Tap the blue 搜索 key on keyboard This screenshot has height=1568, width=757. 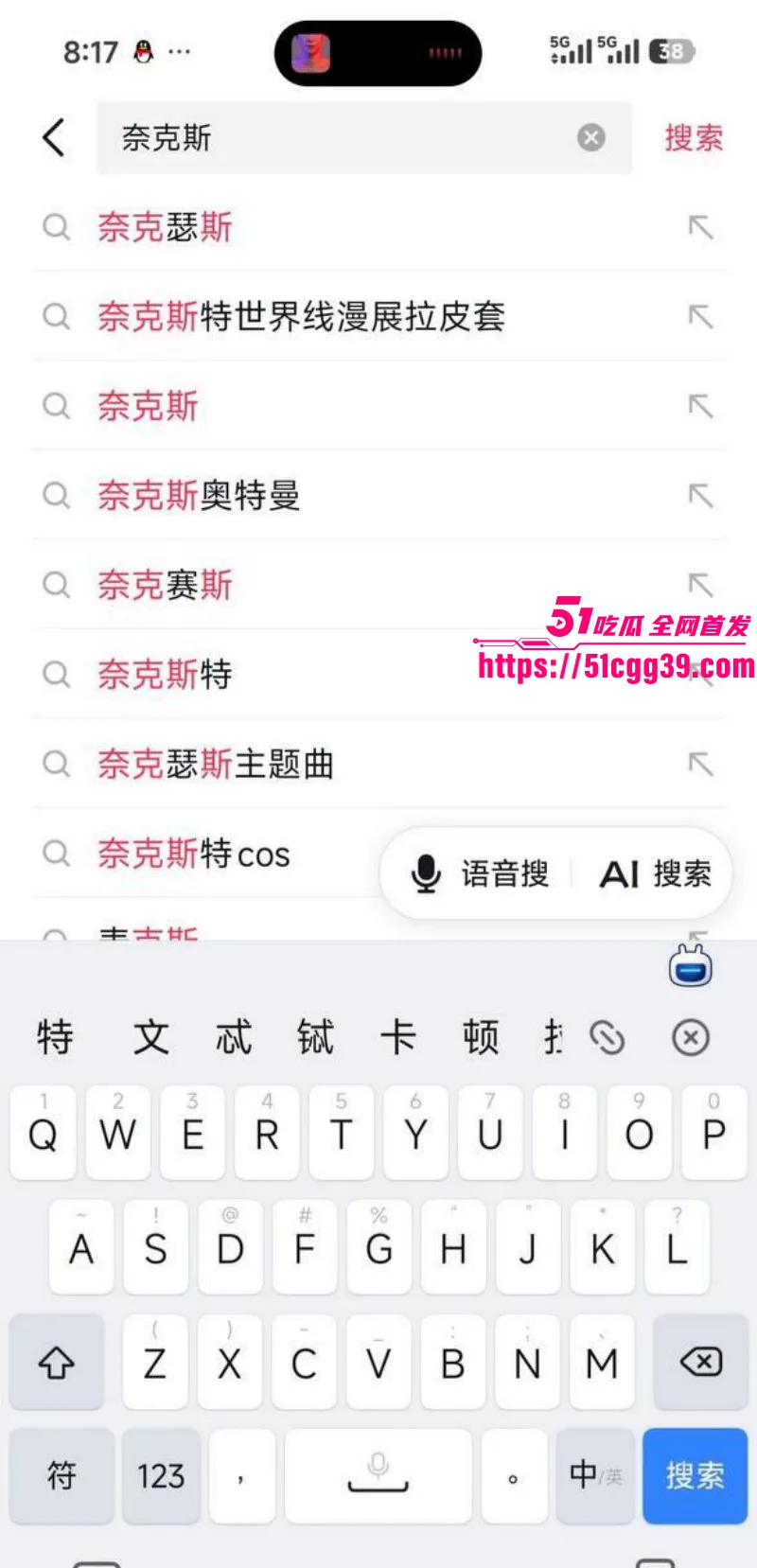695,1475
